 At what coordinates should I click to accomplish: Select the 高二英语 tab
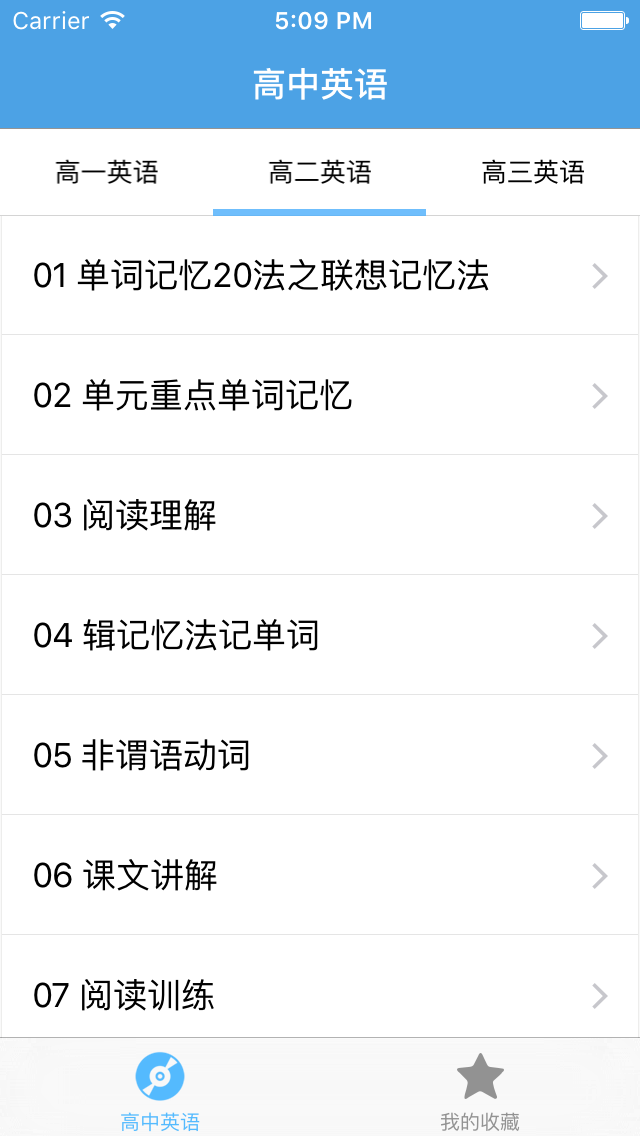pos(320,173)
